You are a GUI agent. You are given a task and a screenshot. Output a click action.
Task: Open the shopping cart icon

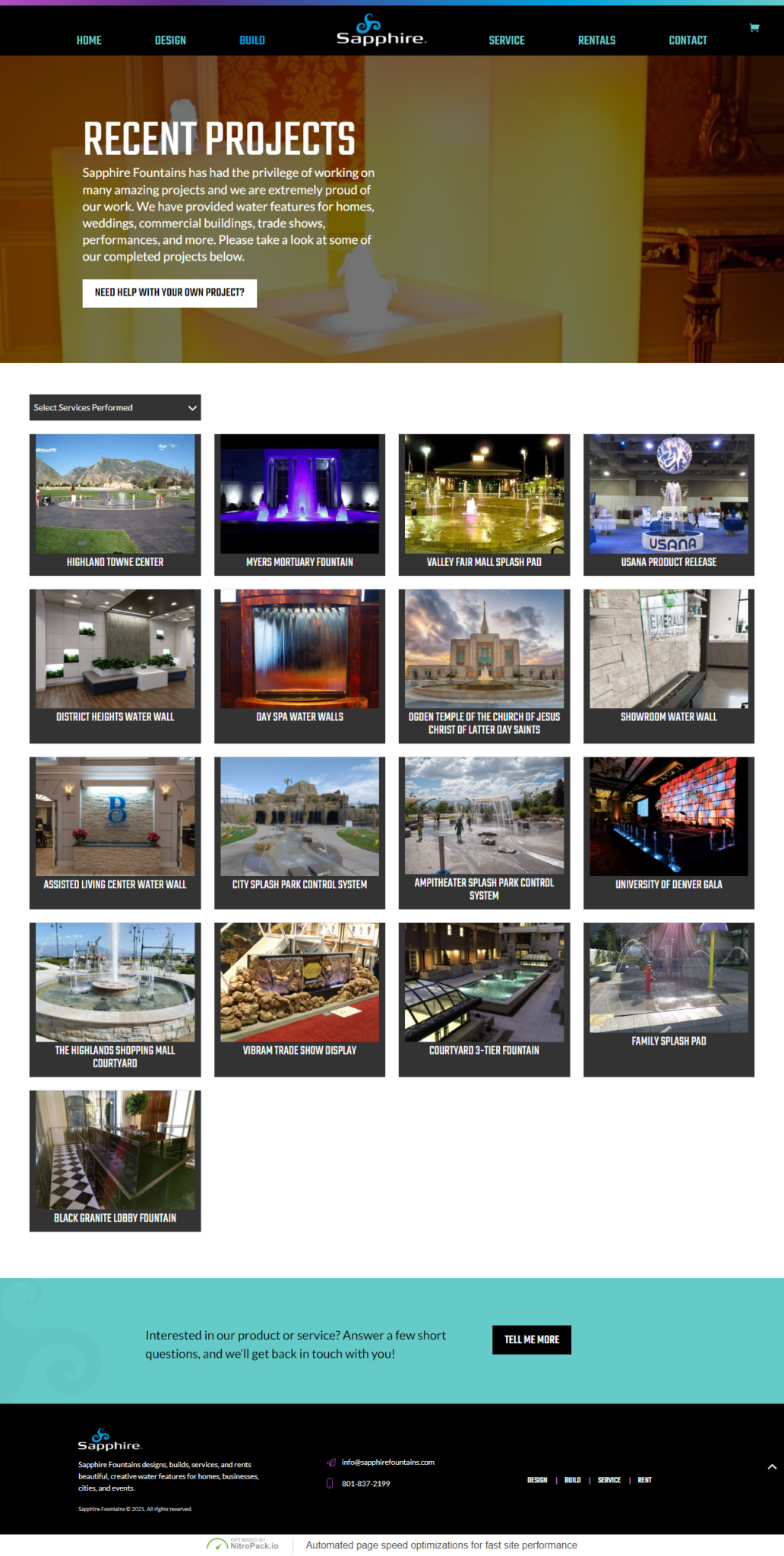pyautogui.click(x=754, y=28)
